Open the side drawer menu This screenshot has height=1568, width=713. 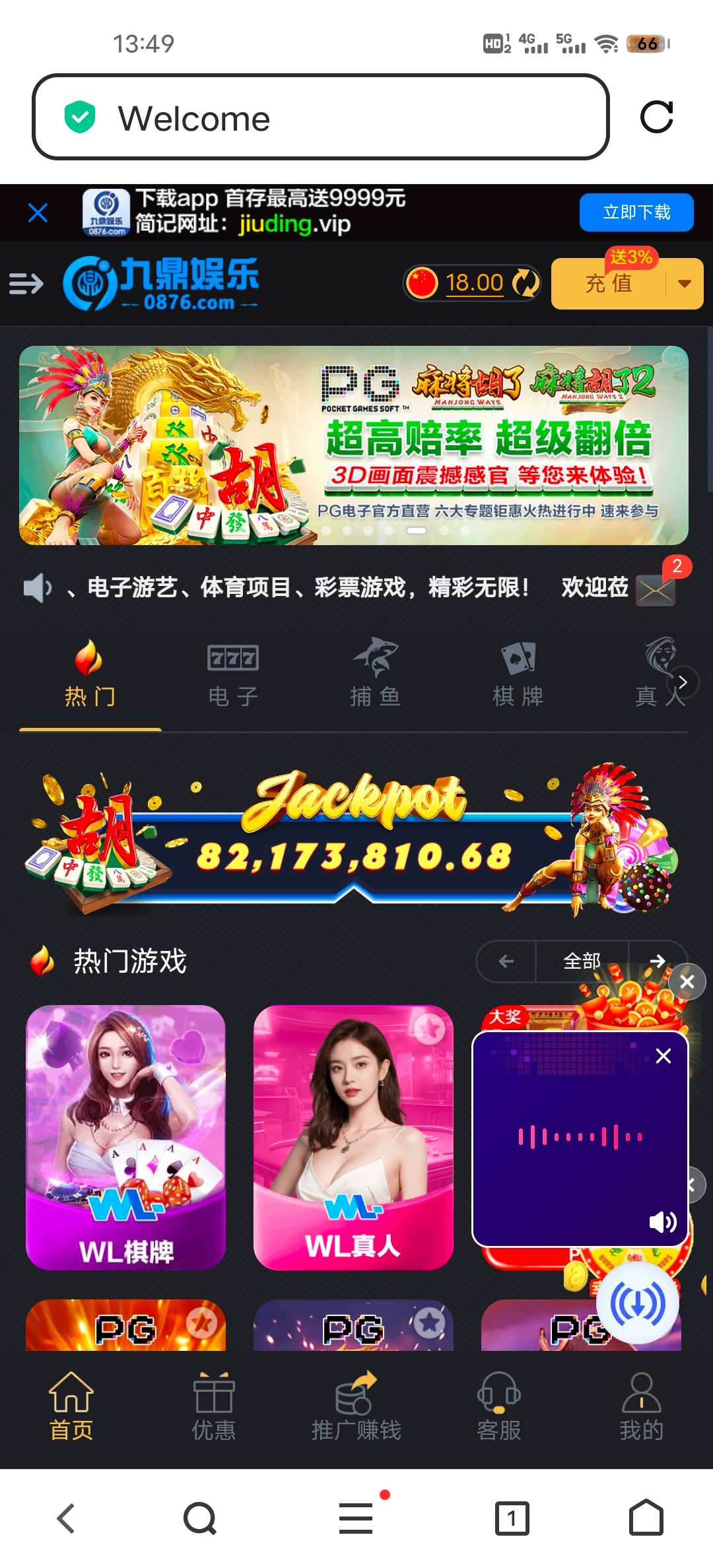click(26, 284)
